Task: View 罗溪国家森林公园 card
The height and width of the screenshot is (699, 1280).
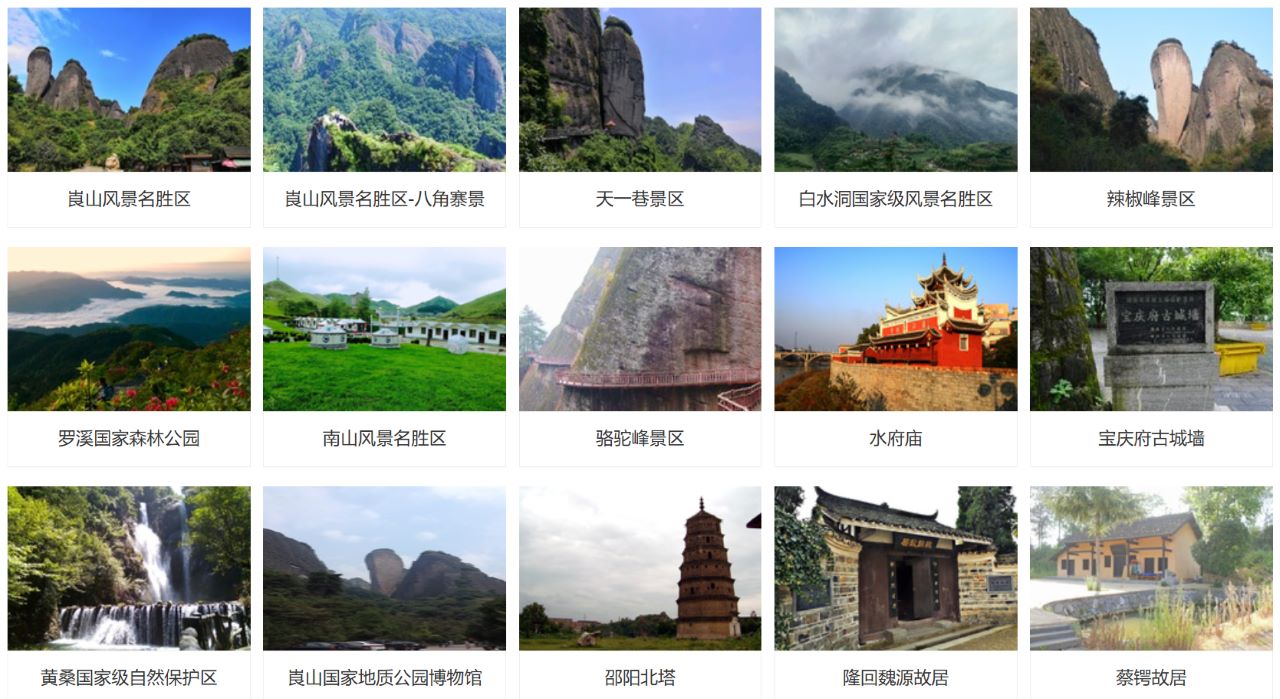Action: [129, 356]
